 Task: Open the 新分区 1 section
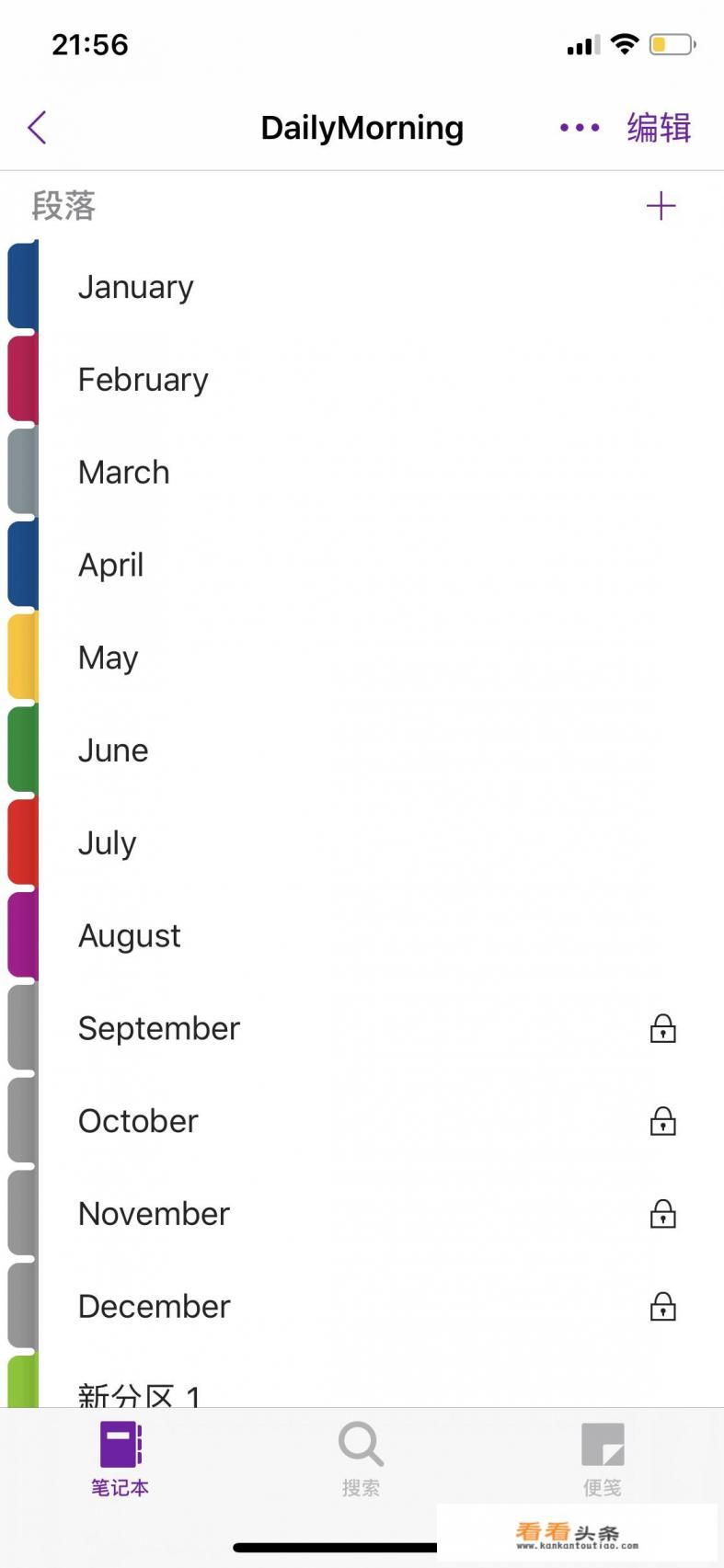139,1392
